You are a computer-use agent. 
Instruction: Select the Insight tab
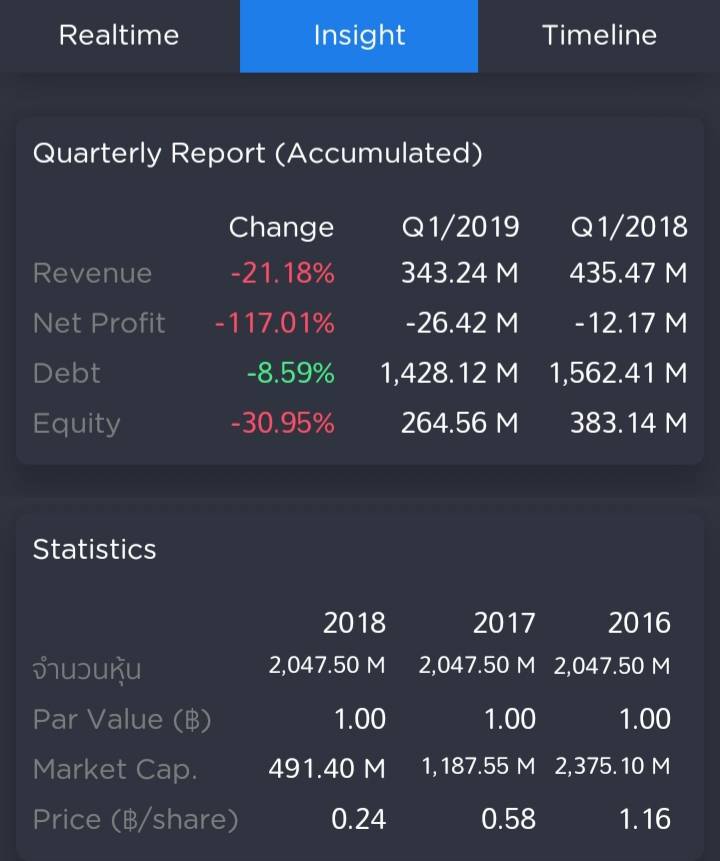coord(359,36)
